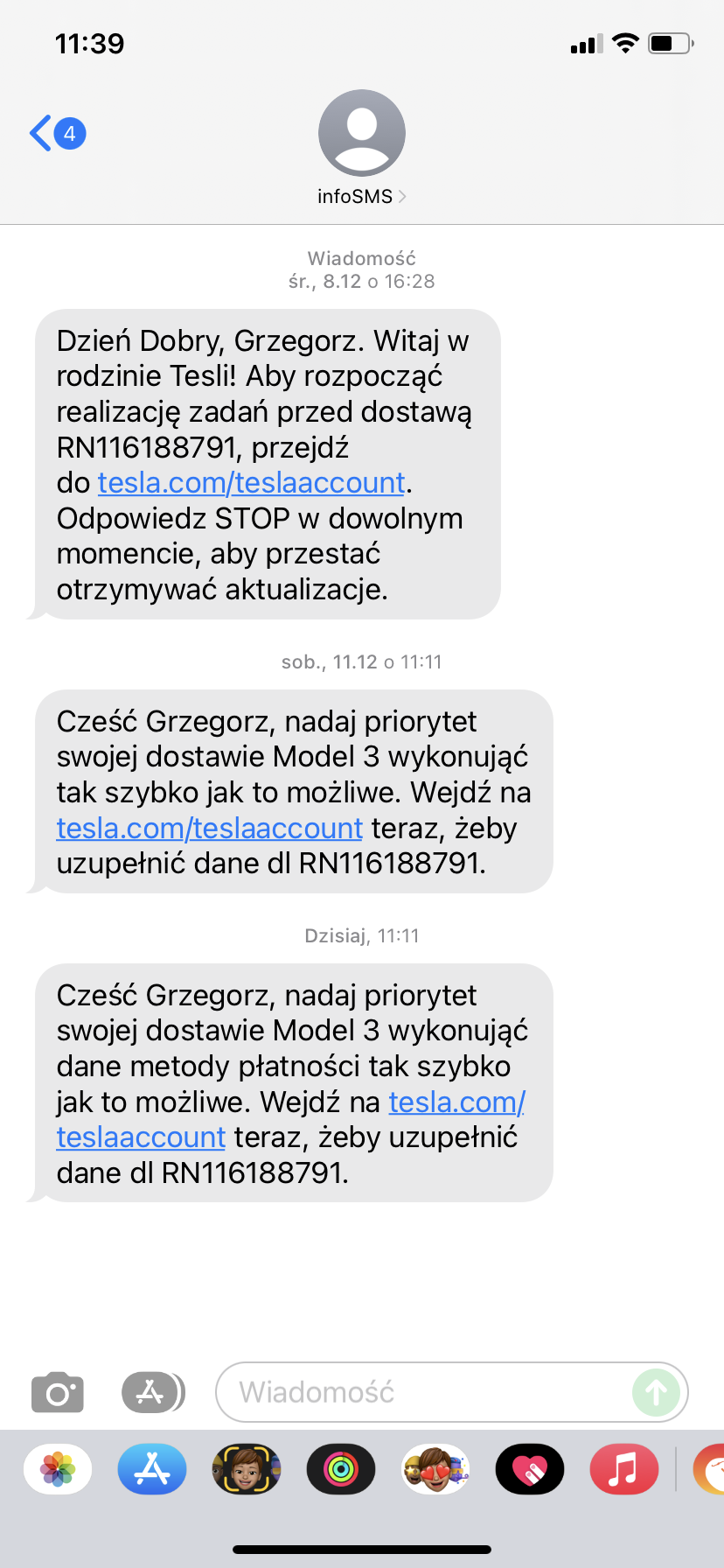Image resolution: width=724 pixels, height=1568 pixels.
Task: Open Fitness activity rings app
Action: click(341, 1469)
